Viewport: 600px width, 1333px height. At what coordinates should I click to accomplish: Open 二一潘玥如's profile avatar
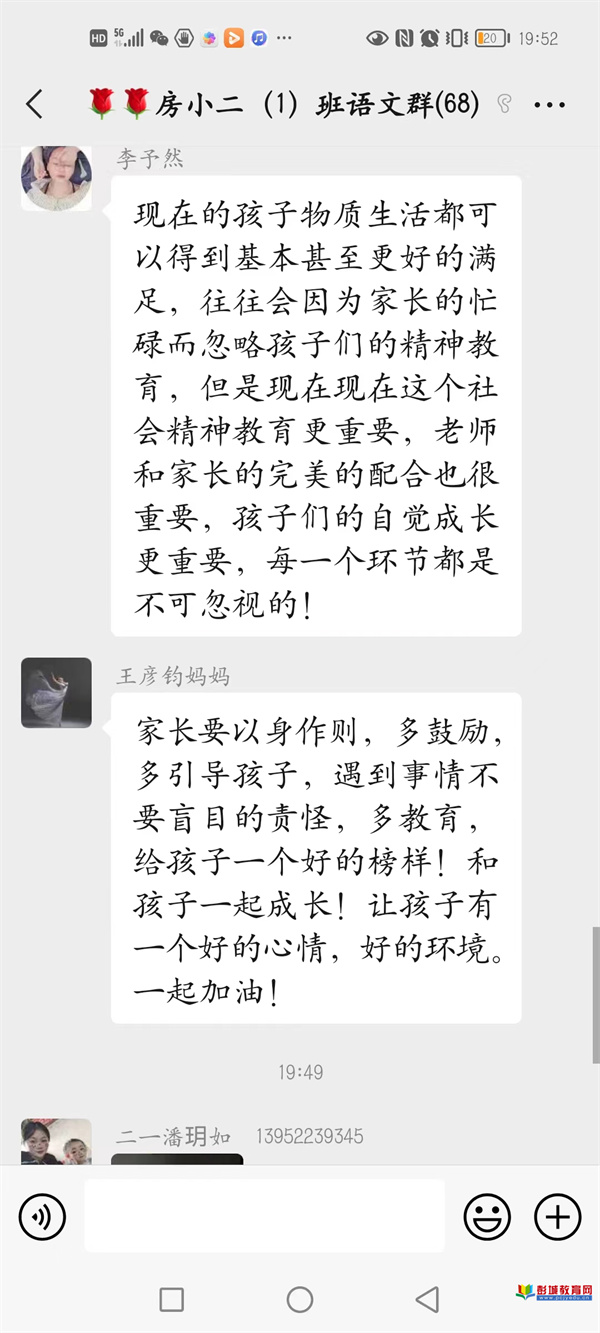(x=56, y=1140)
